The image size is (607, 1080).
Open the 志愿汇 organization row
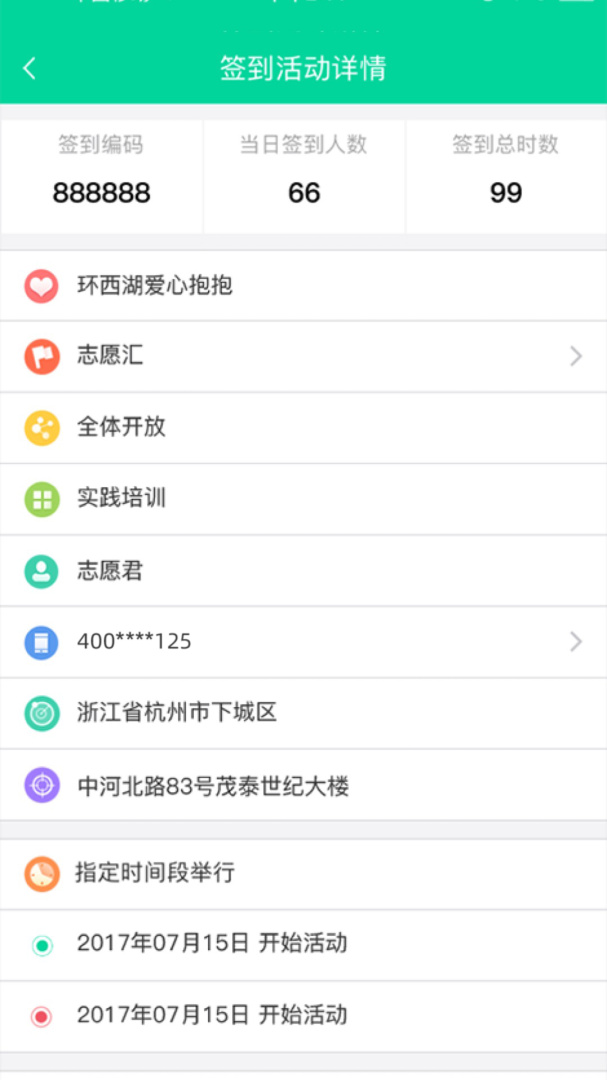(303, 356)
